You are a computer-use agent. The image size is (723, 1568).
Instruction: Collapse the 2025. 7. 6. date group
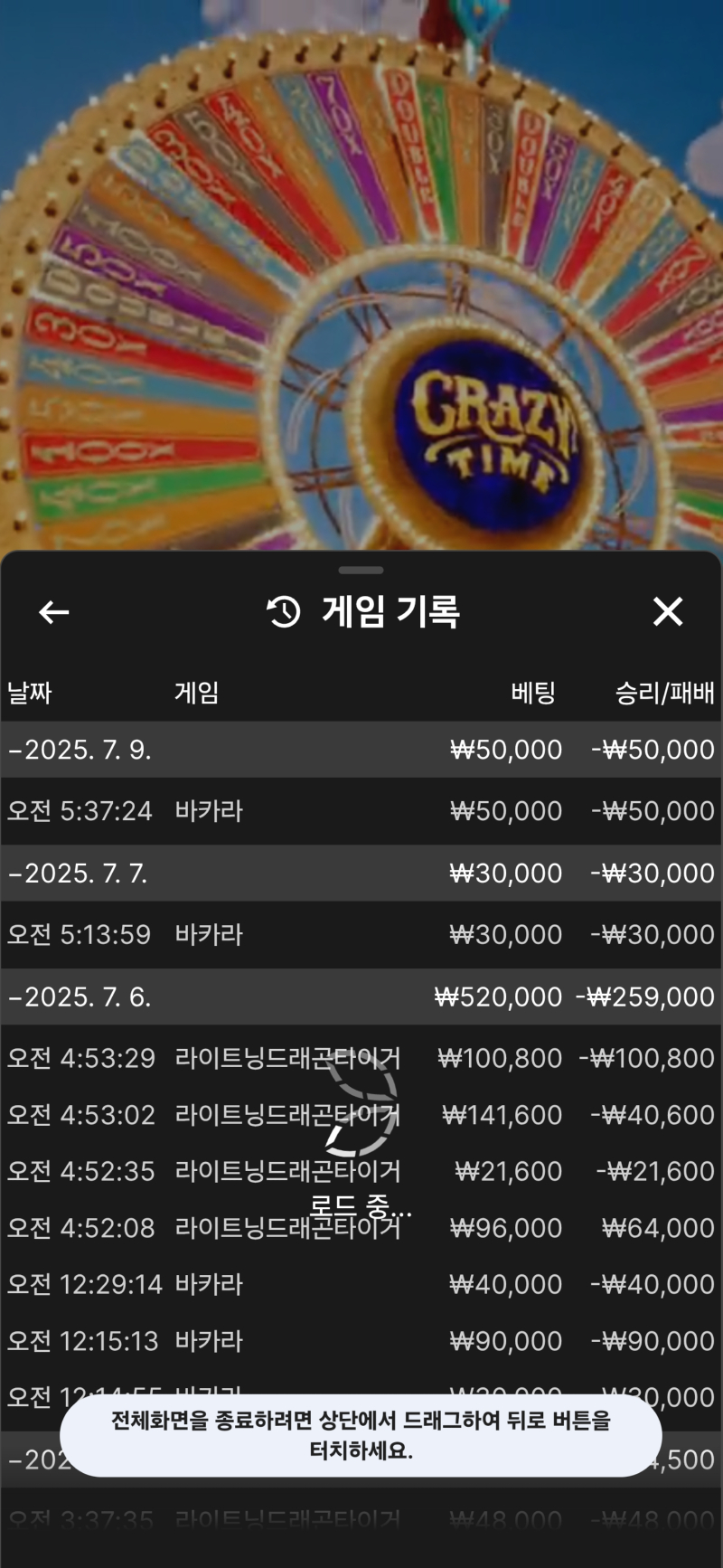click(x=80, y=997)
